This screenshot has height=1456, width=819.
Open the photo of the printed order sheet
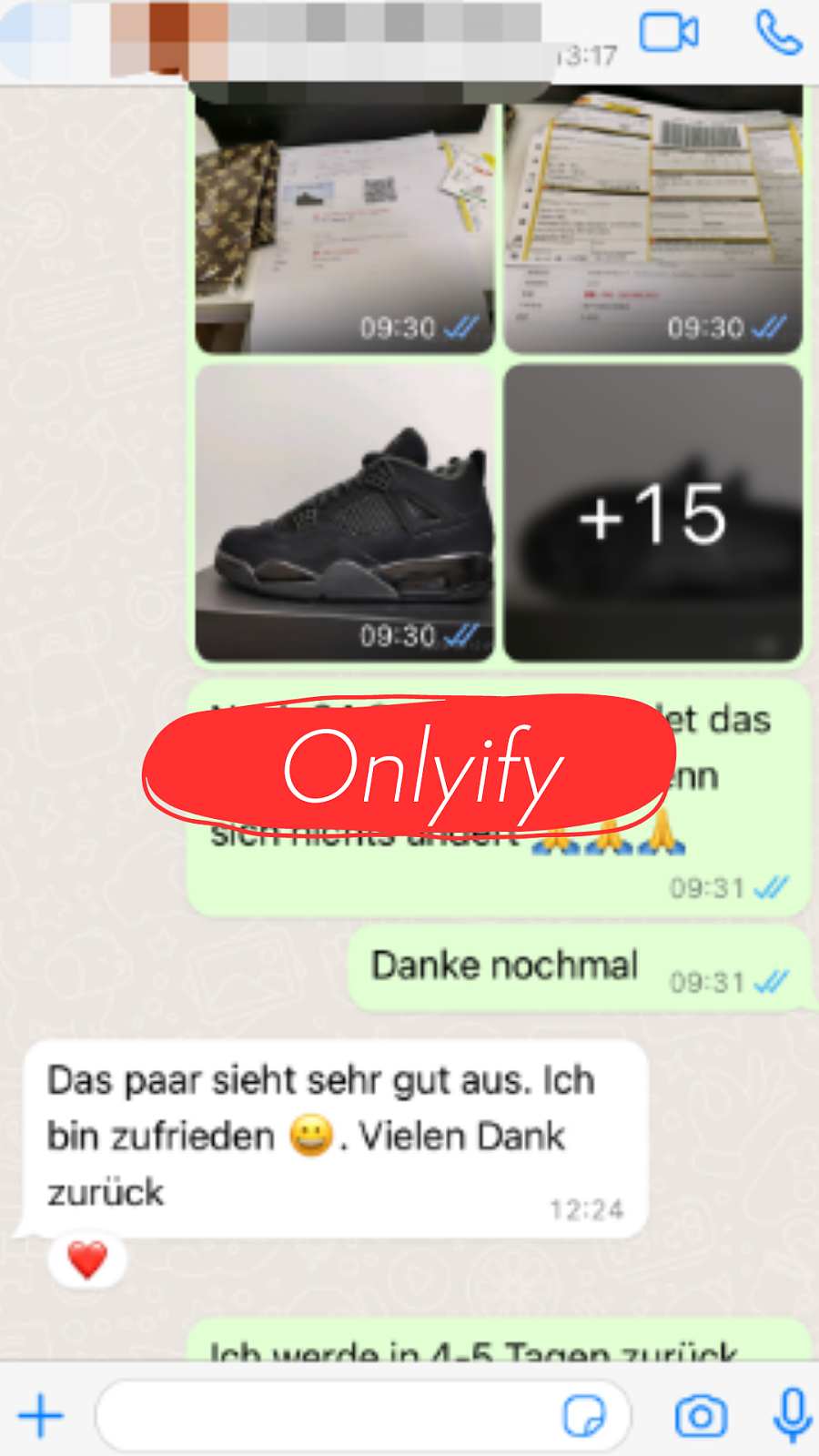coord(344,221)
